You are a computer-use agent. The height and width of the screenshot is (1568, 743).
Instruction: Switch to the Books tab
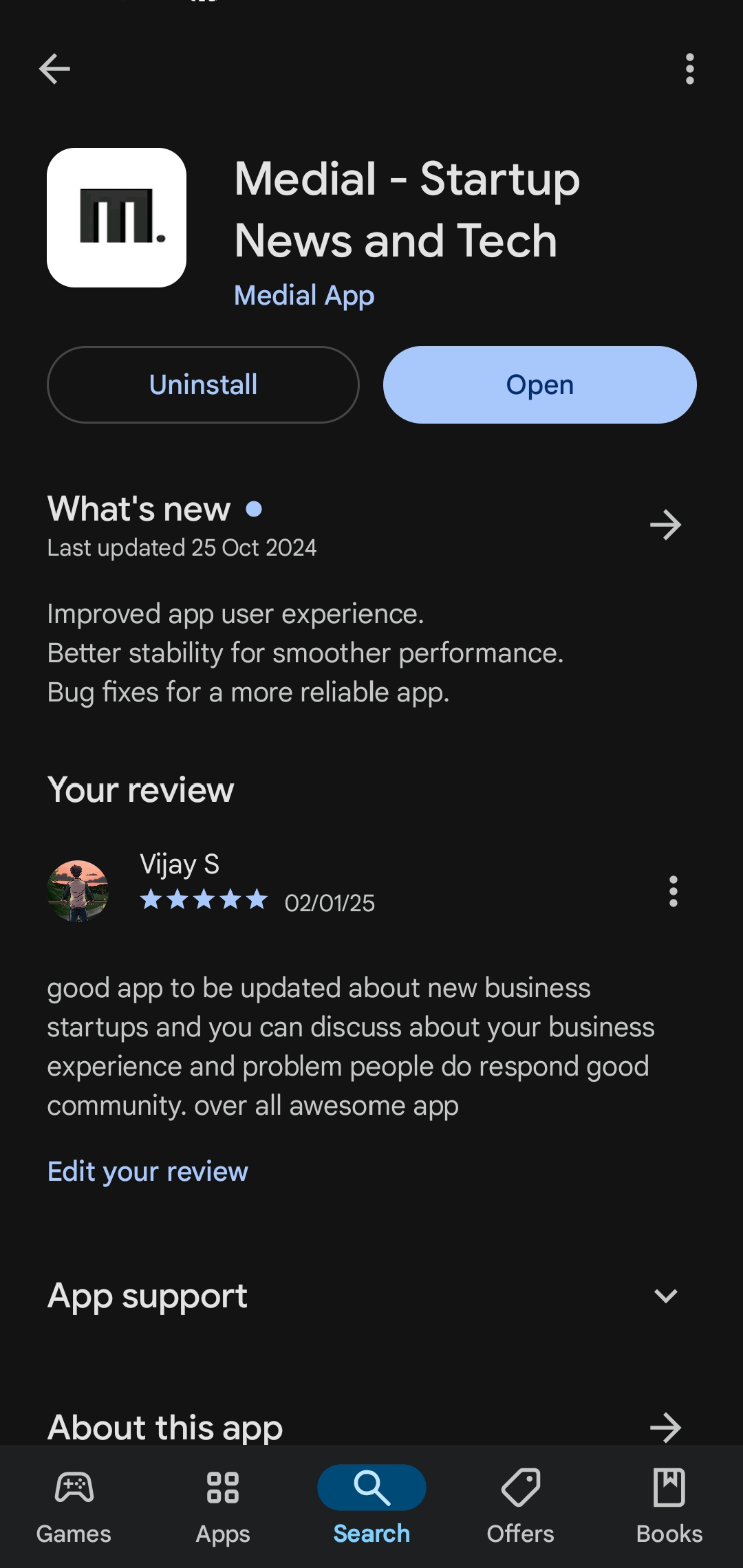point(669,1506)
